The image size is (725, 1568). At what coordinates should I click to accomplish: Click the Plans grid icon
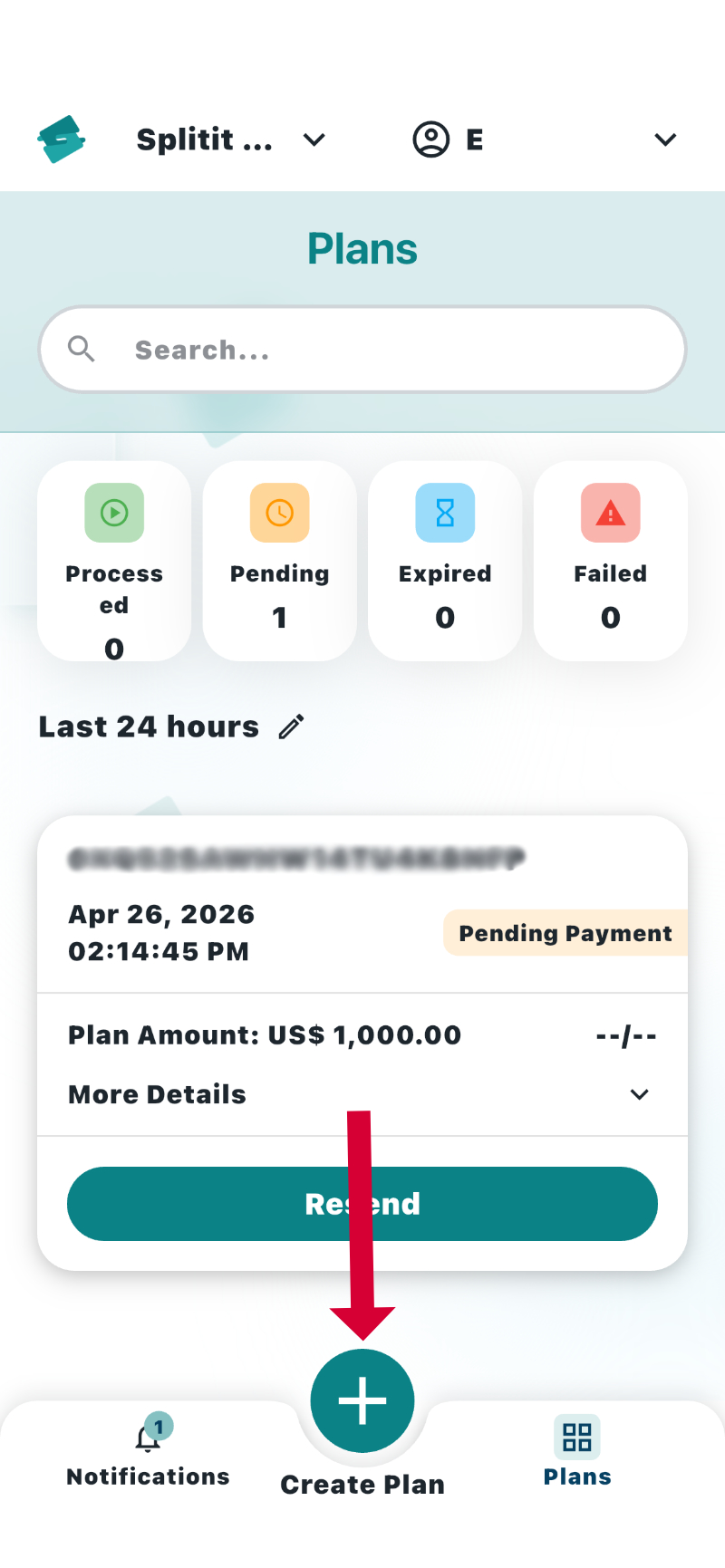[576, 1438]
